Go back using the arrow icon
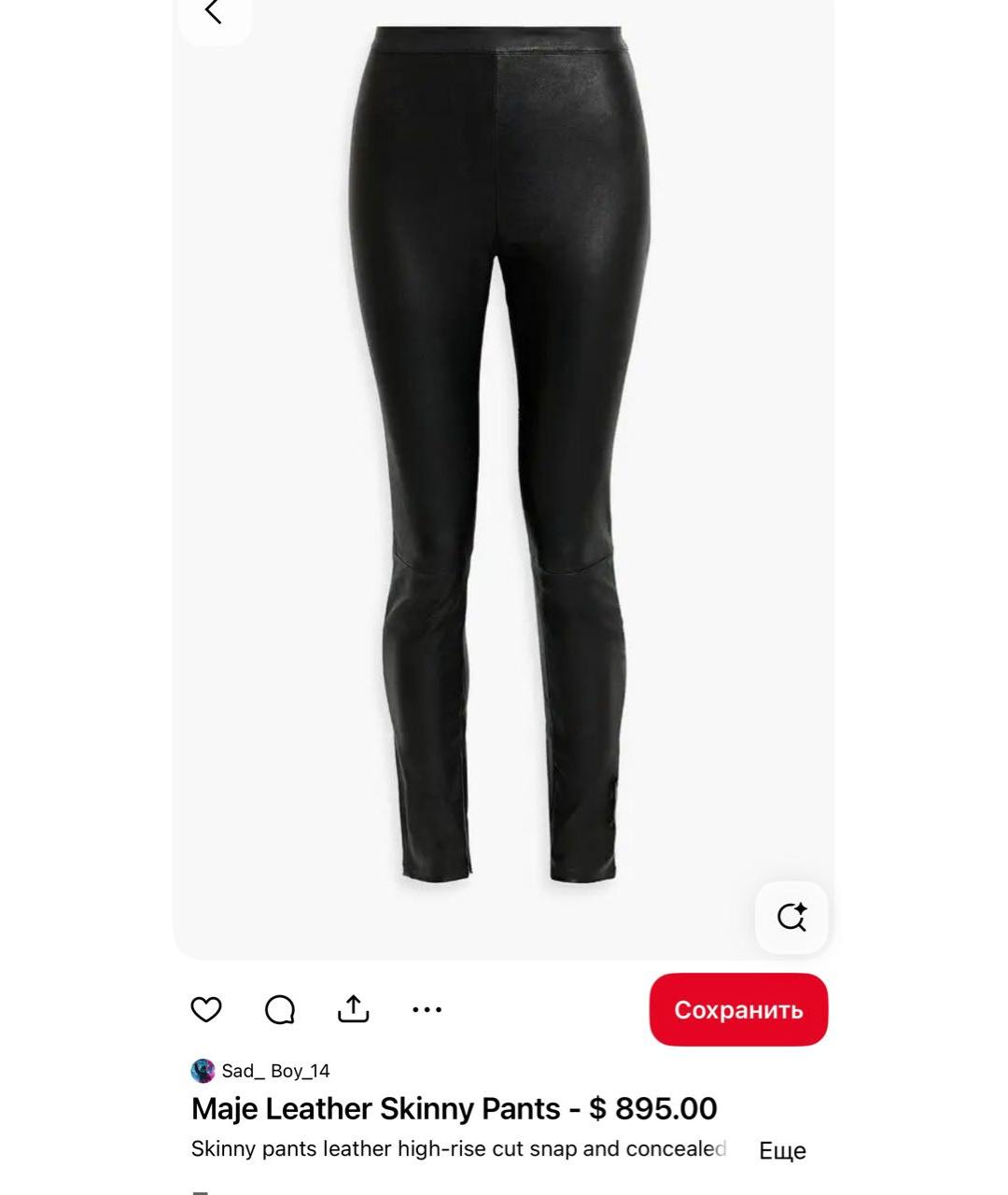The image size is (1008, 1195). (214, 12)
